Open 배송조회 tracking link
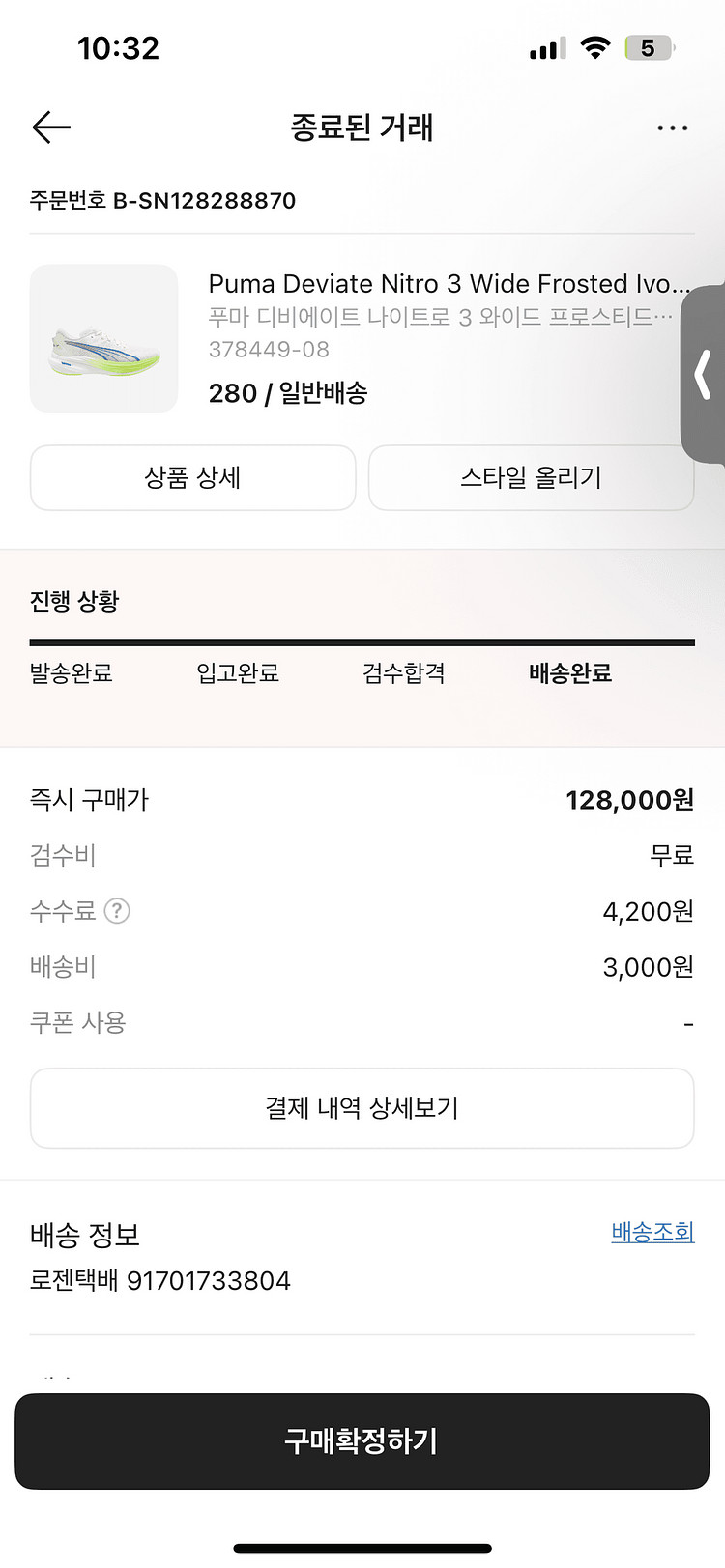725x1568 pixels. click(652, 1232)
